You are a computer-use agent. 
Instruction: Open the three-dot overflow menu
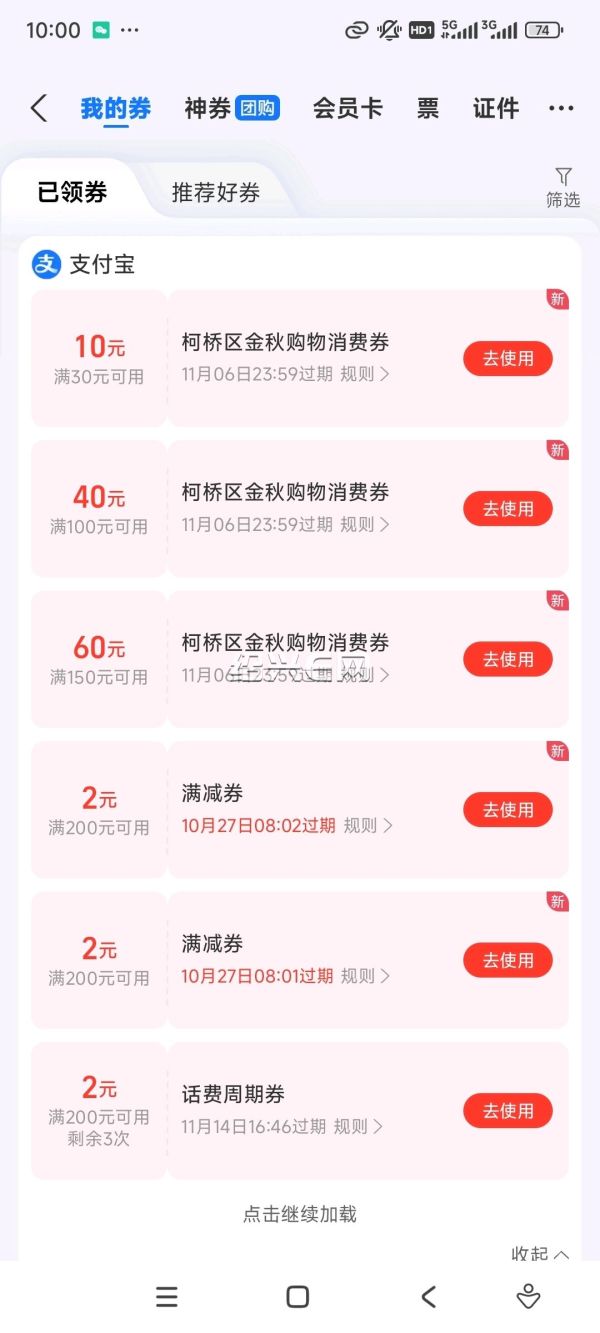561,108
